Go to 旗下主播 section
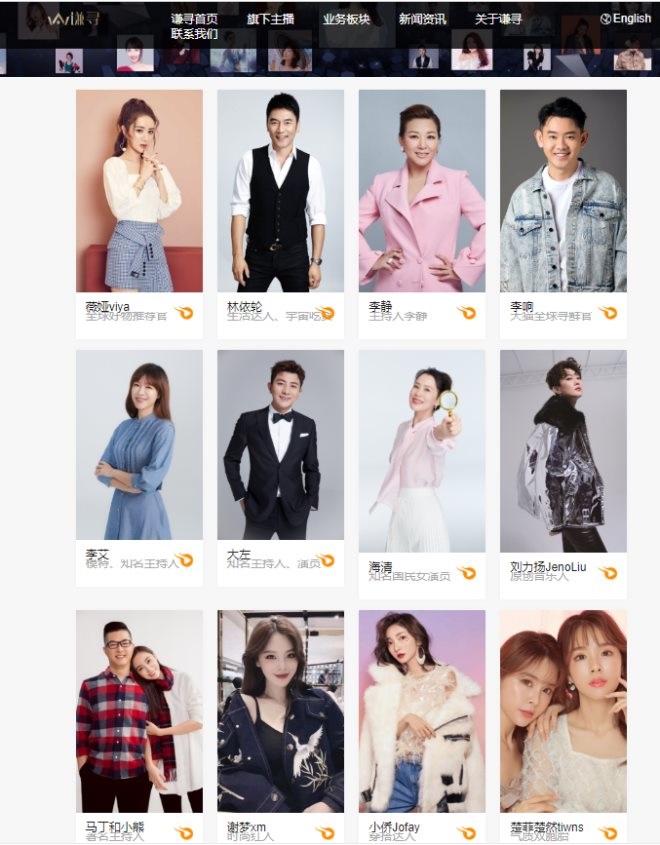 point(270,19)
